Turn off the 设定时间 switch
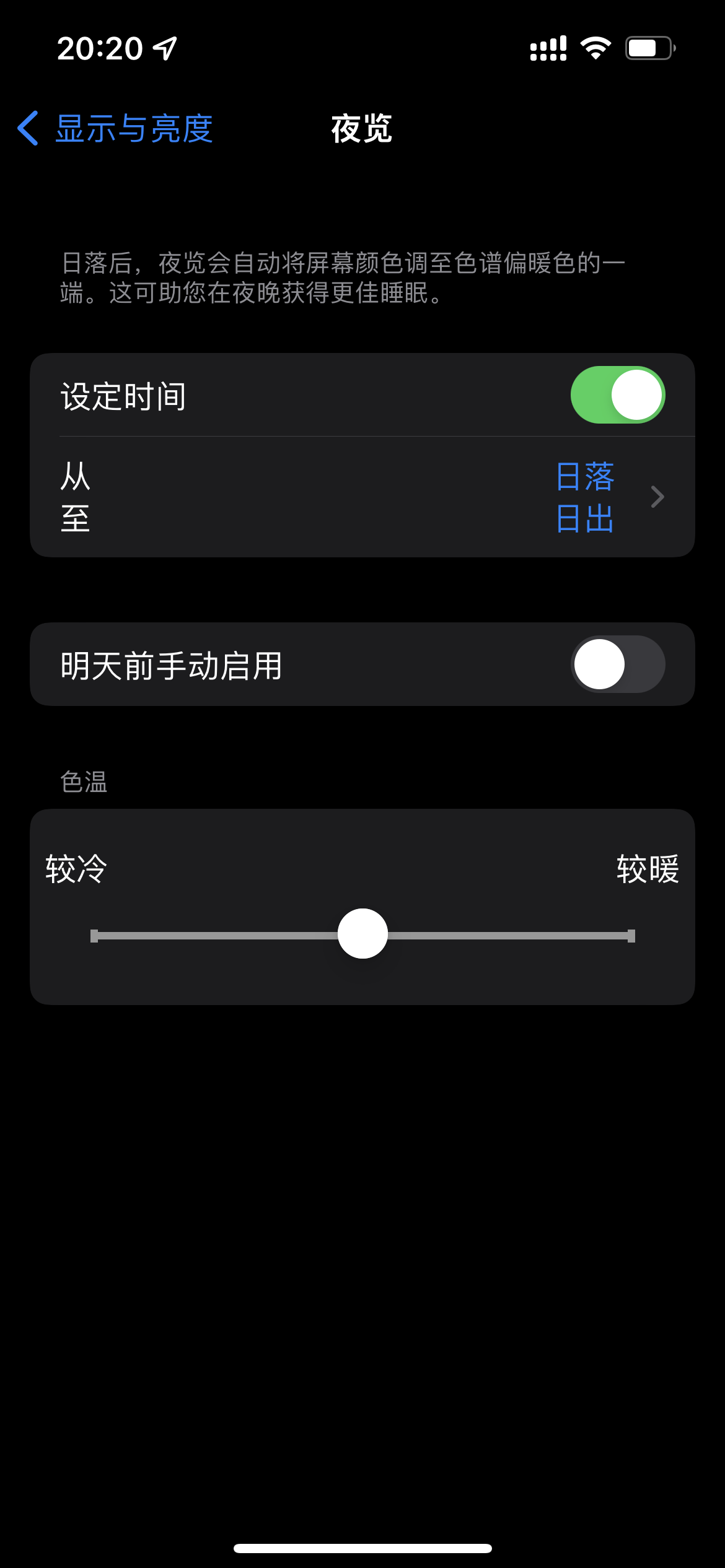The image size is (725, 1568). [617, 395]
